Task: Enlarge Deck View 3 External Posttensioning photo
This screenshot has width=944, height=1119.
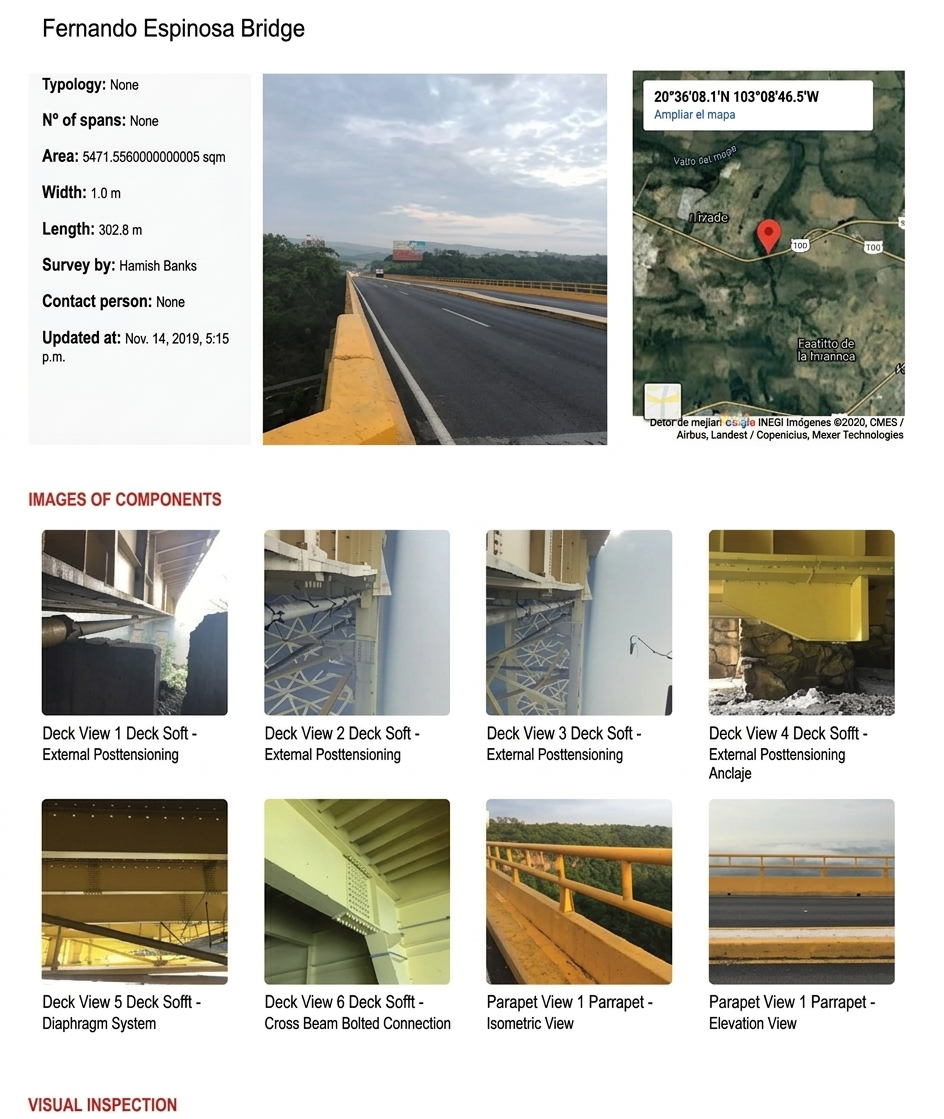Action: tap(579, 622)
